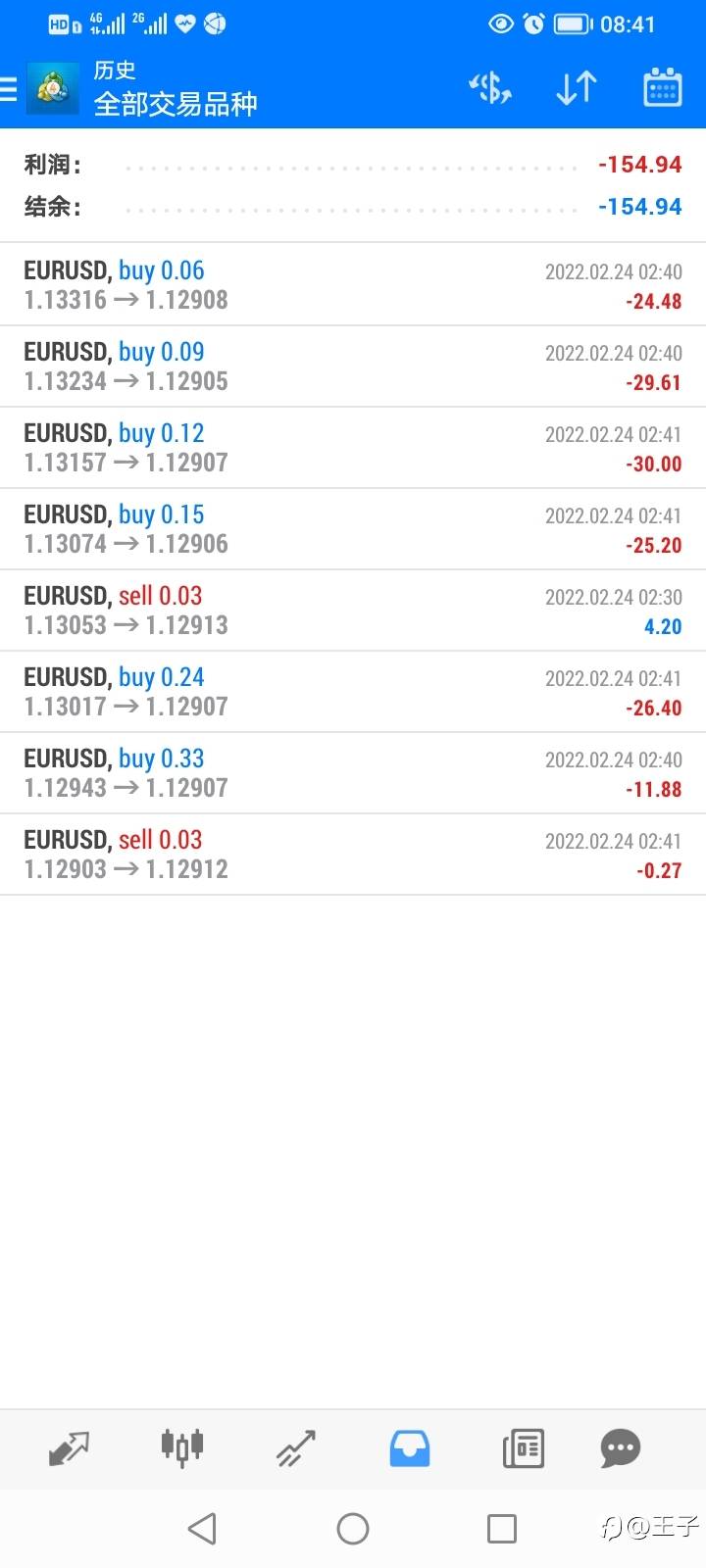The height and width of the screenshot is (1568, 706).
Task: View the EURUSD buy 0.12 trade
Action: [353, 448]
